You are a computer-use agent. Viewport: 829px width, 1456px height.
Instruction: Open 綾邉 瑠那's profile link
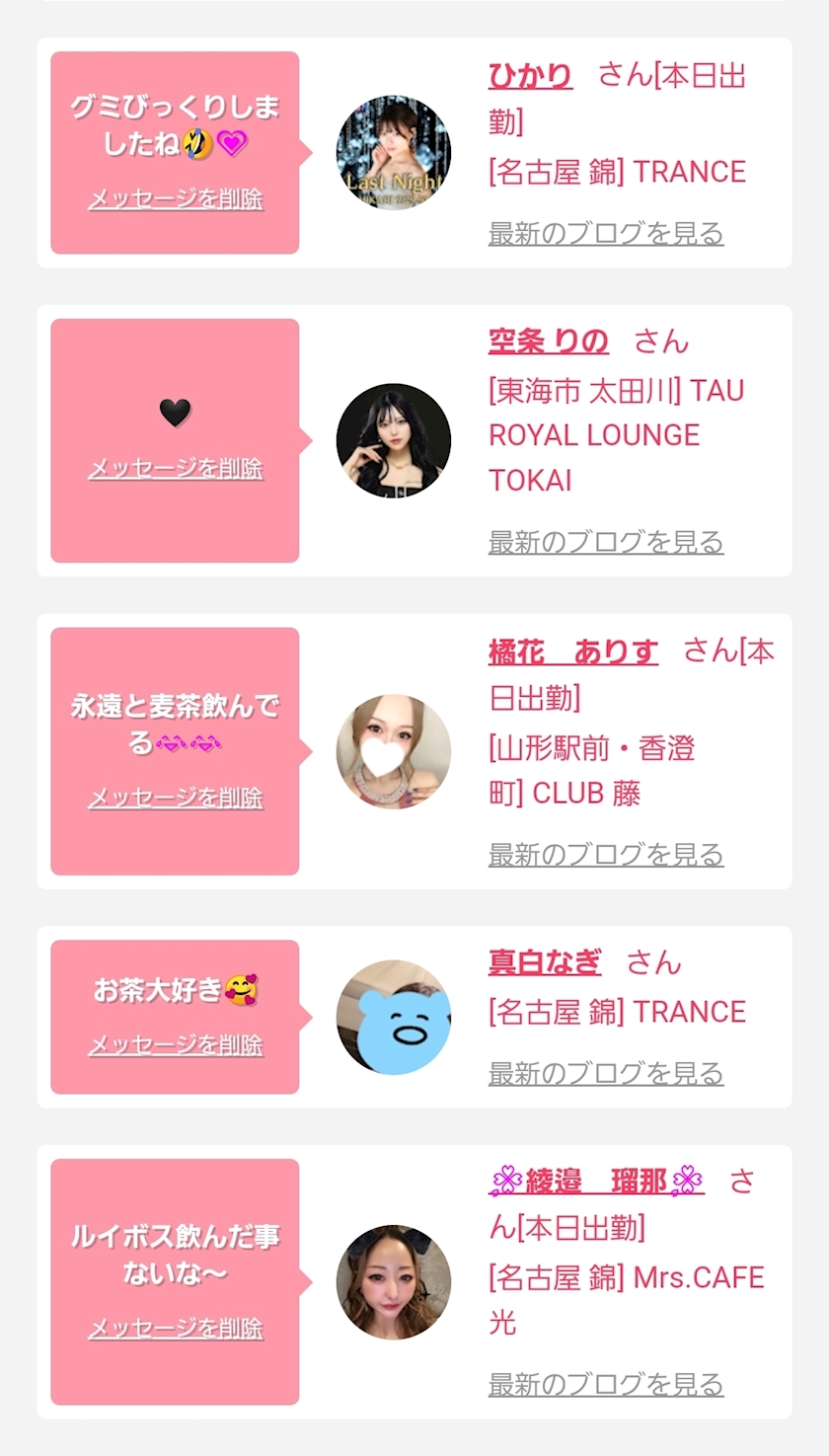(x=597, y=1181)
